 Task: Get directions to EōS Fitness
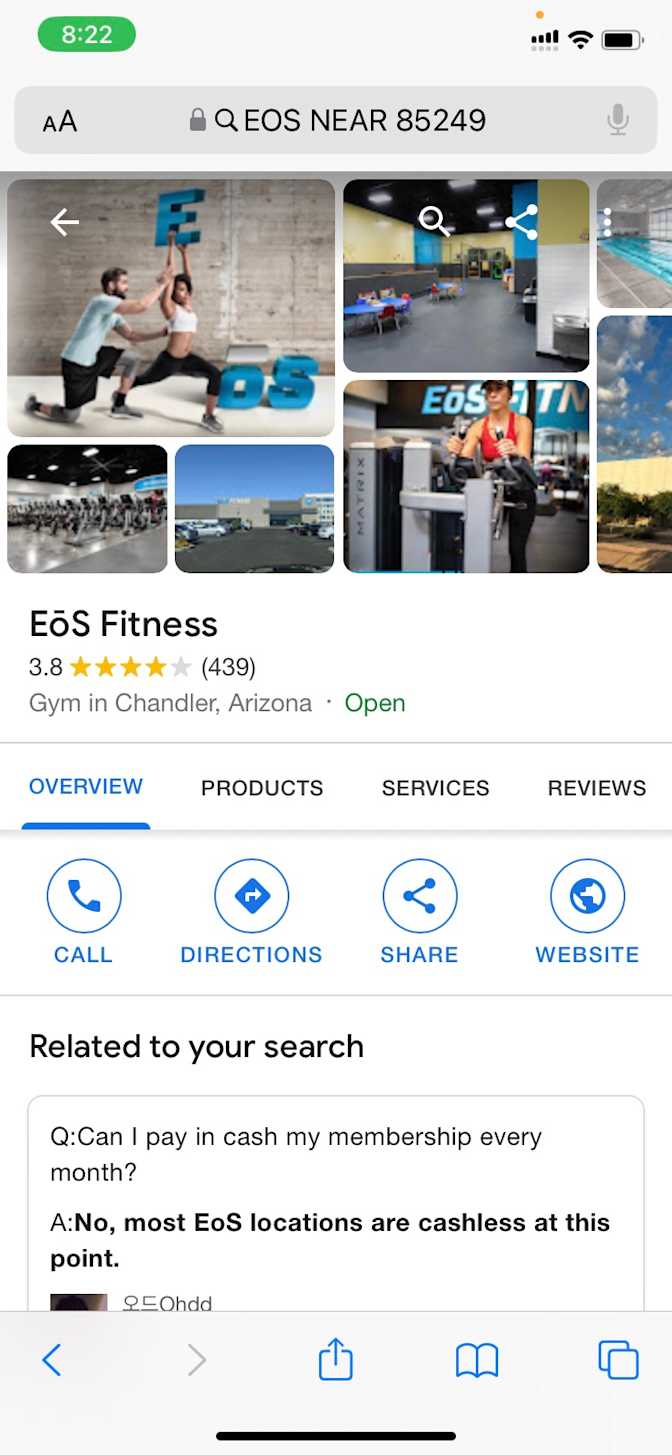251,911
